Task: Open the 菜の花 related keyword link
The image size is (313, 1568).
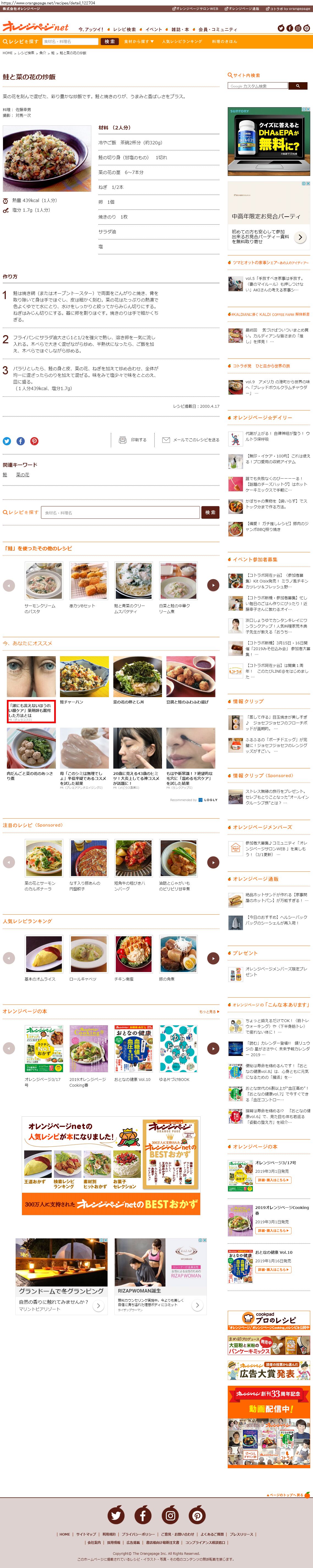Action: point(23,475)
